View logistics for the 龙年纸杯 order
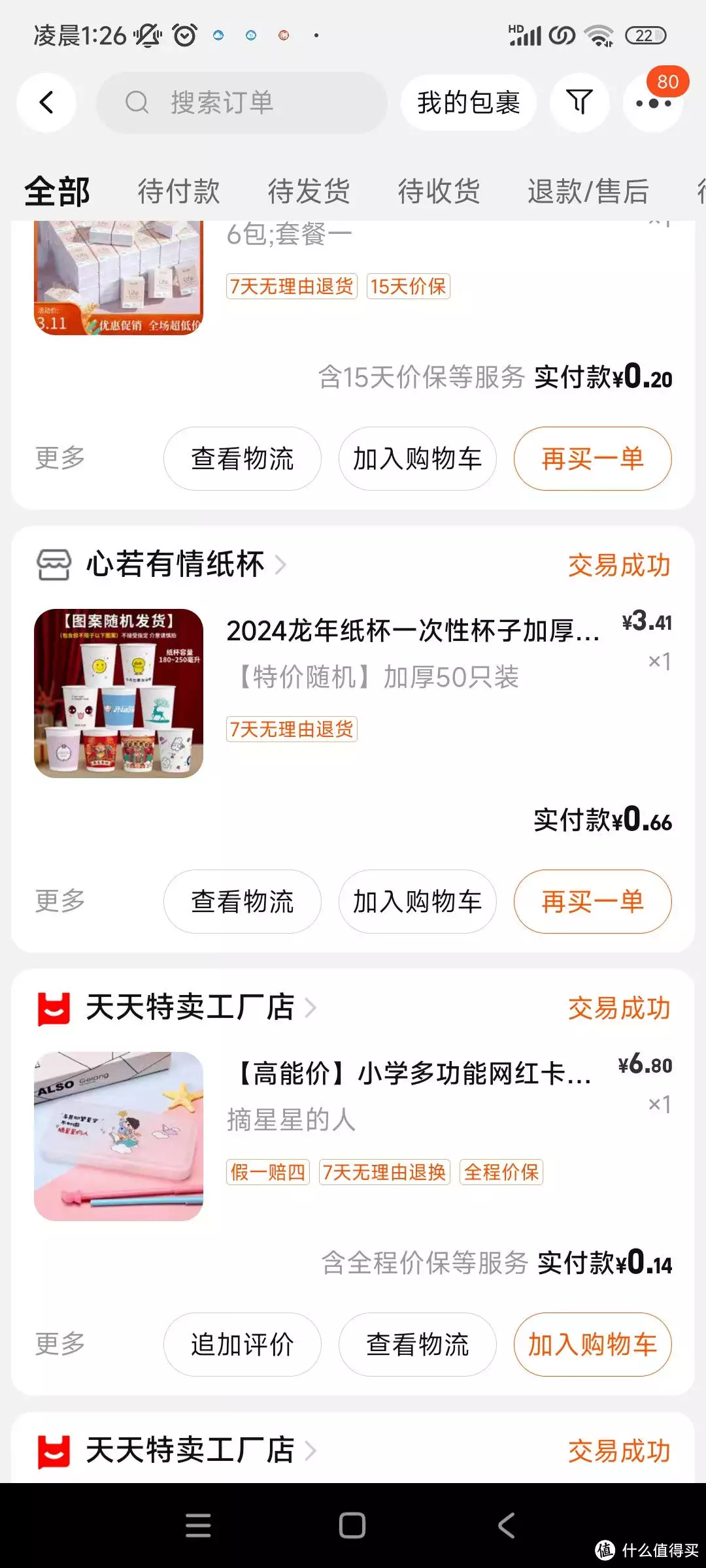 click(242, 902)
